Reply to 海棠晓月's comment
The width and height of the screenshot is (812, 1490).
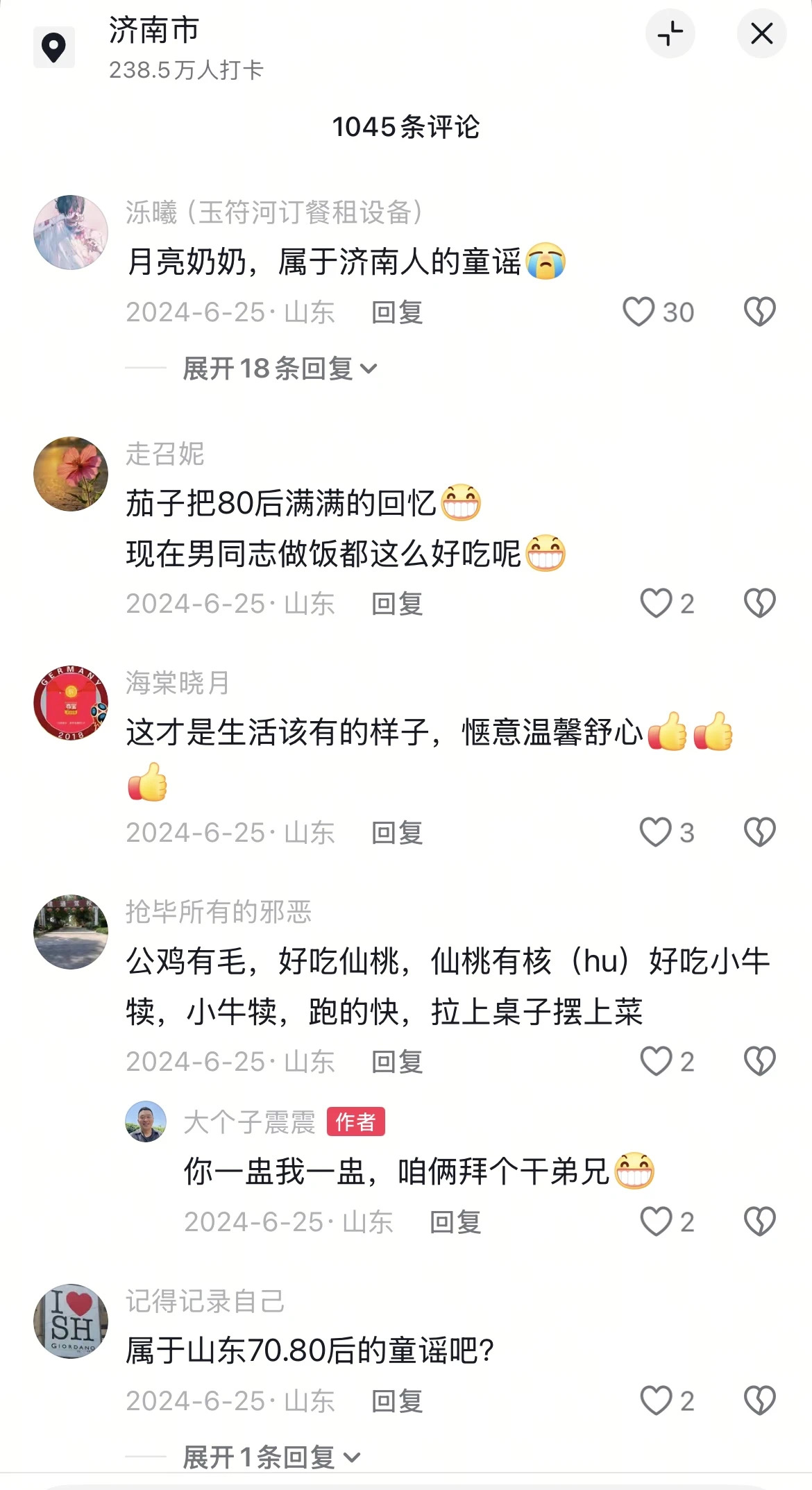pos(396,833)
